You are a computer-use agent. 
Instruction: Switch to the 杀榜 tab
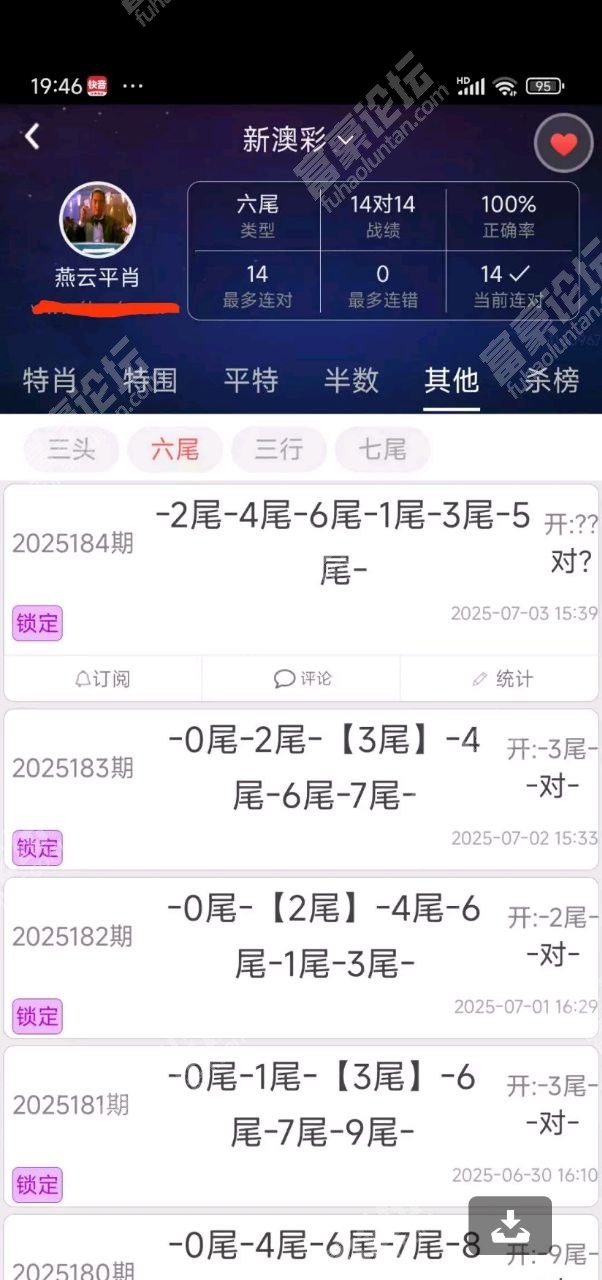(551, 380)
